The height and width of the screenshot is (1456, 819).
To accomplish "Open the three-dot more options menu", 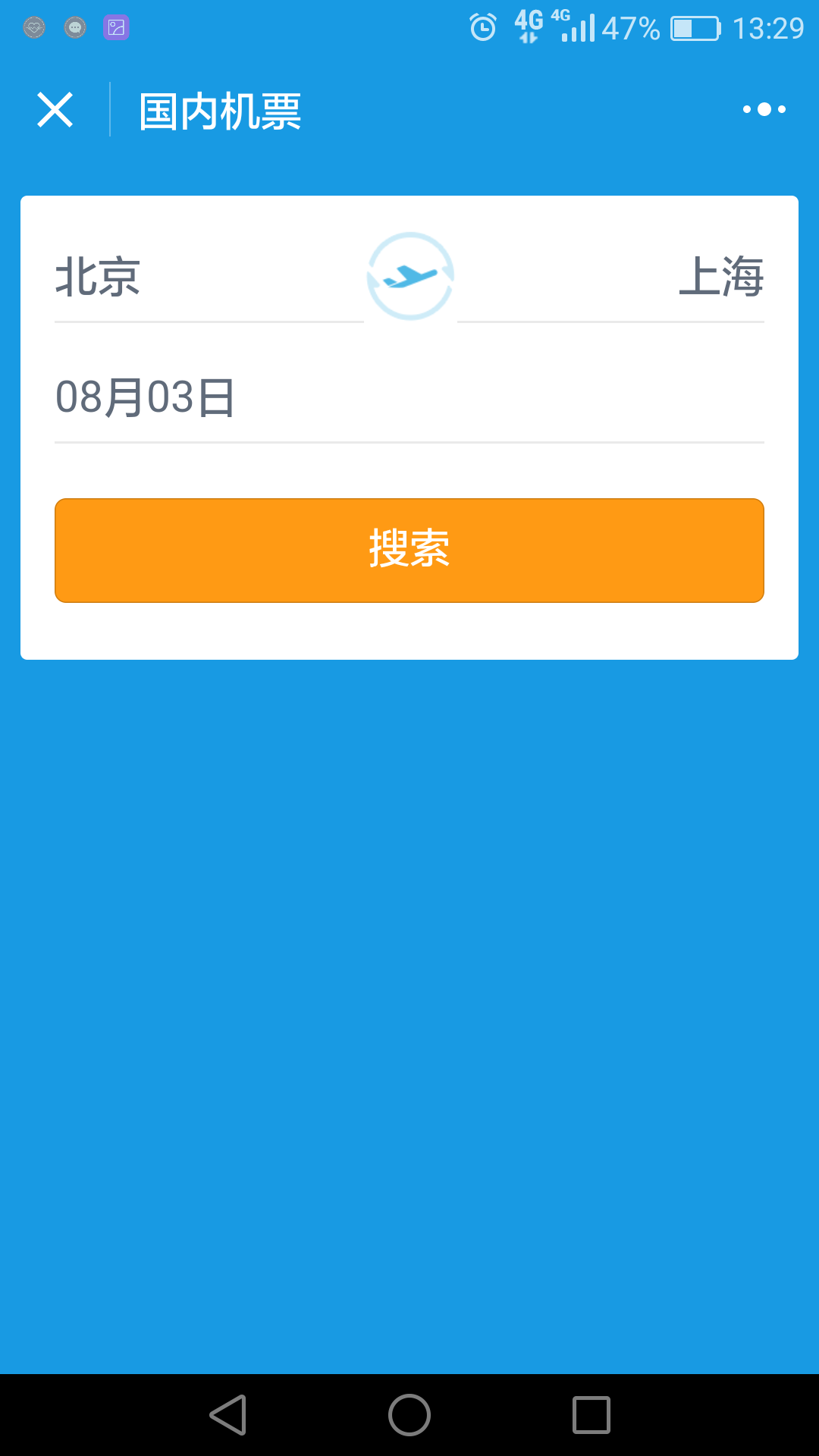I will tap(764, 110).
